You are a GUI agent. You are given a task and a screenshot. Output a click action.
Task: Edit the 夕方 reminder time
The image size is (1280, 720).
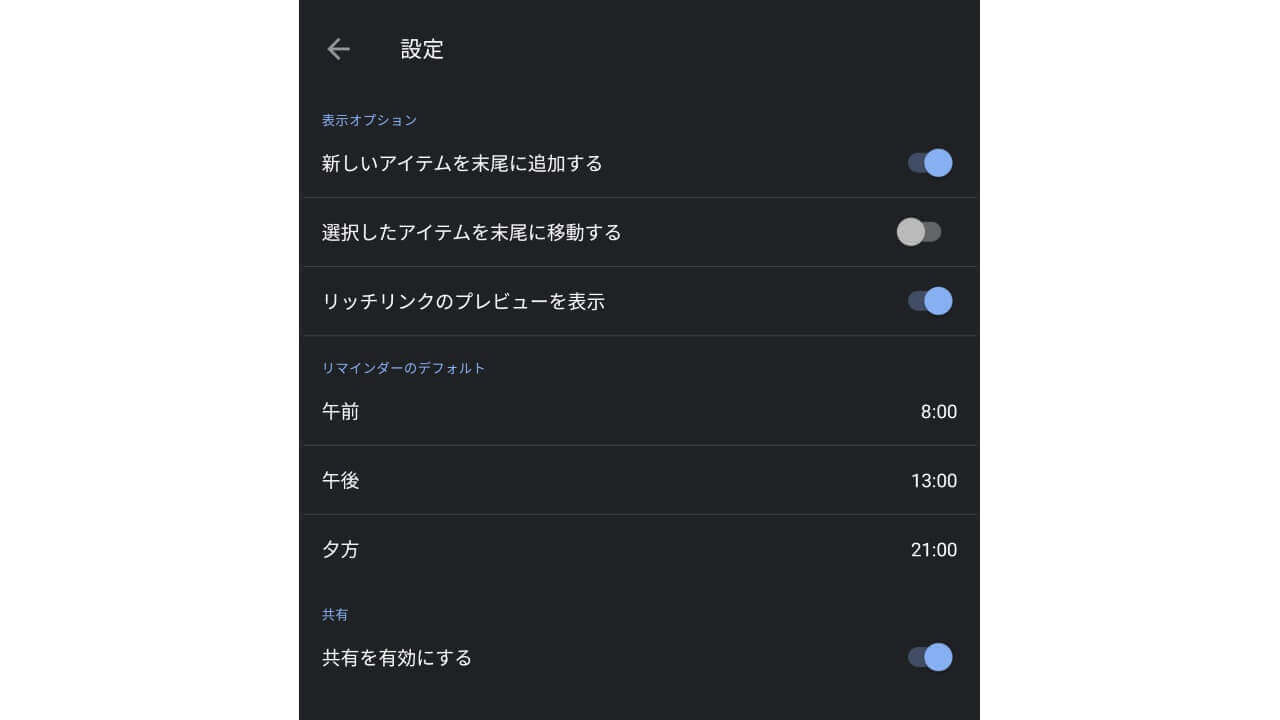pos(638,549)
